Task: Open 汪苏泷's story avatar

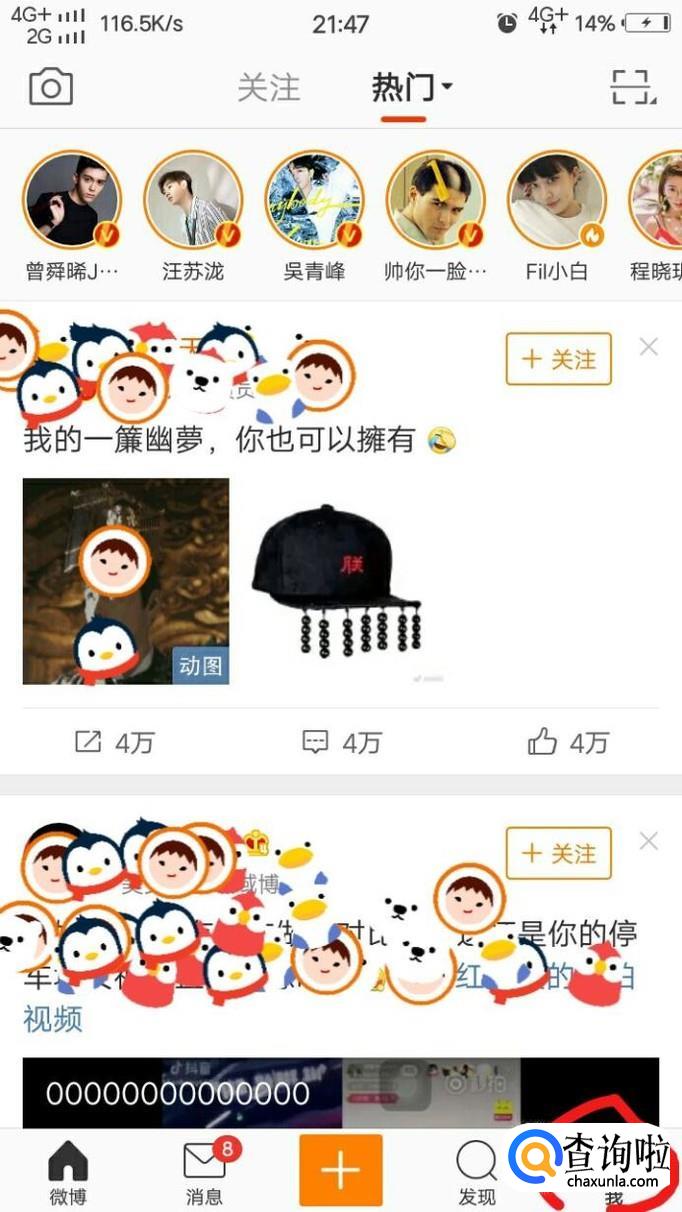Action: 193,201
